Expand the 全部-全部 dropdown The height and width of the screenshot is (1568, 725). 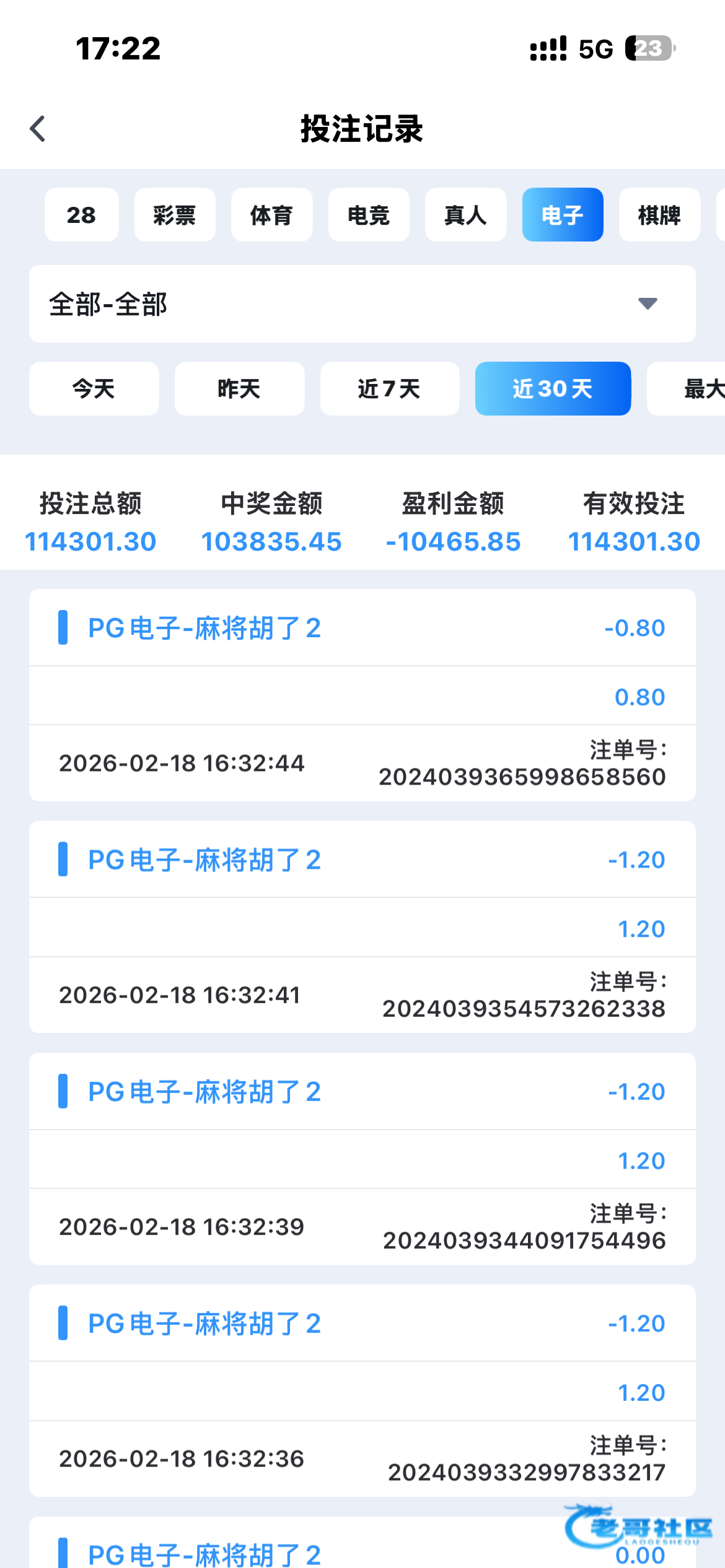click(362, 304)
